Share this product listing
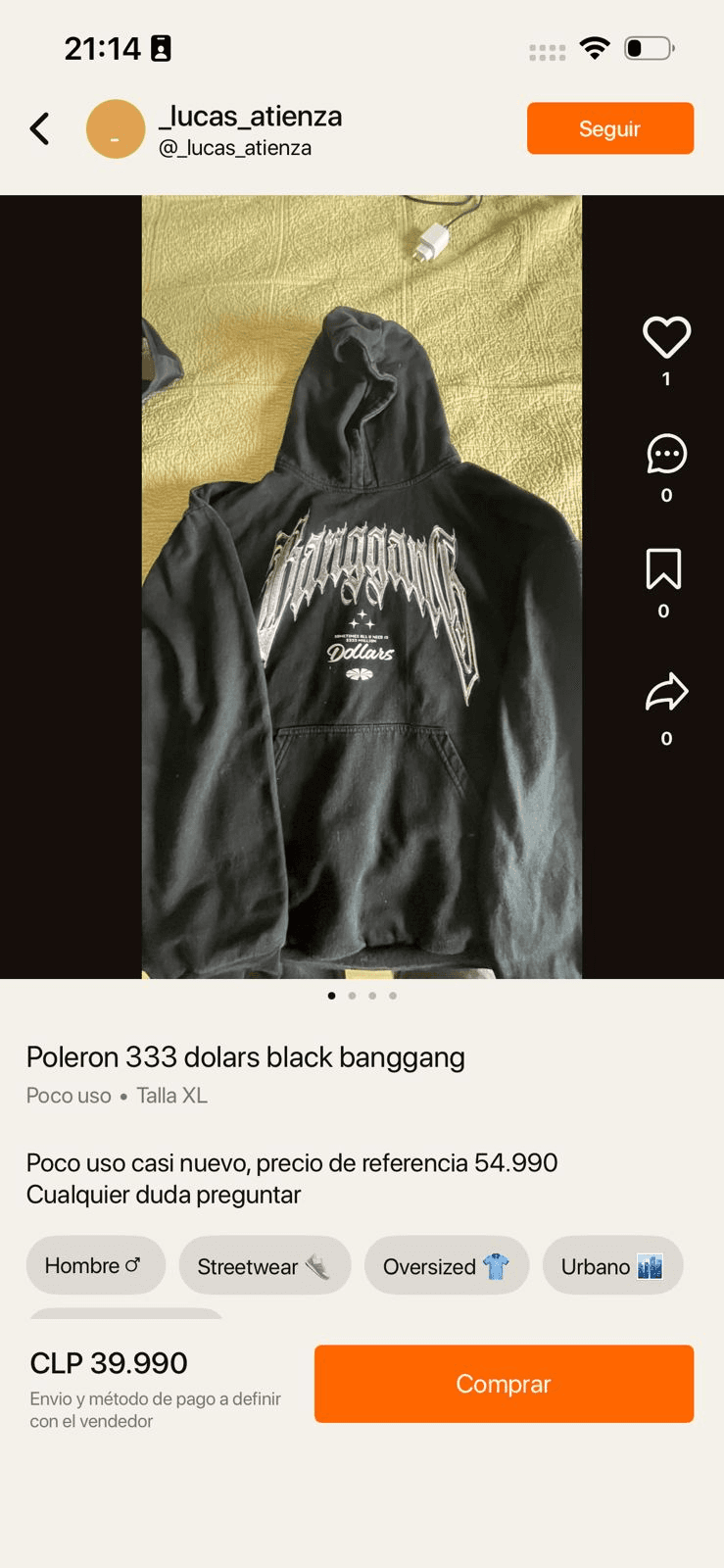Image resolution: width=724 pixels, height=1568 pixels. tap(666, 692)
